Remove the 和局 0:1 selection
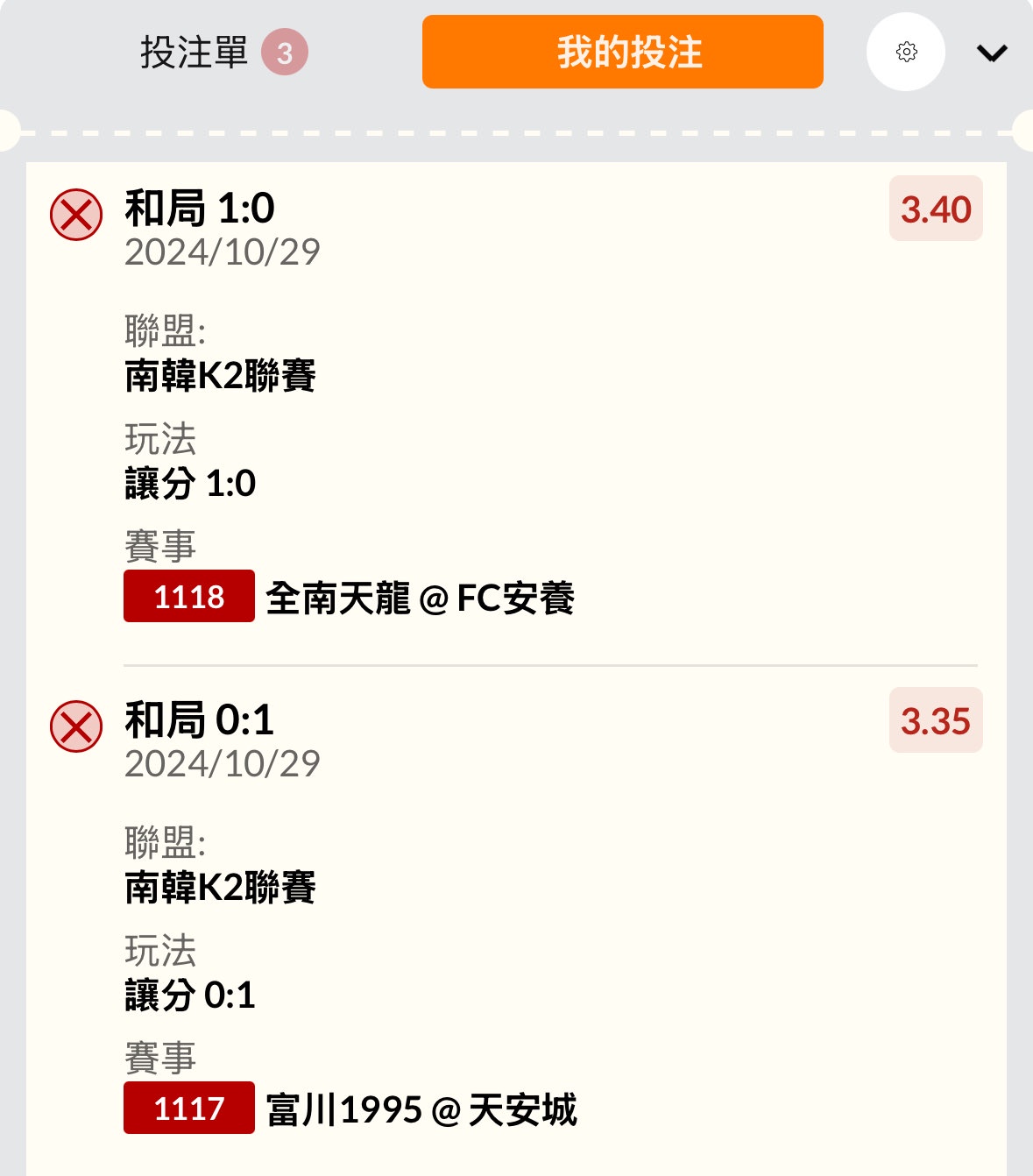Viewport: 1033px width, 1176px height. coord(76,726)
